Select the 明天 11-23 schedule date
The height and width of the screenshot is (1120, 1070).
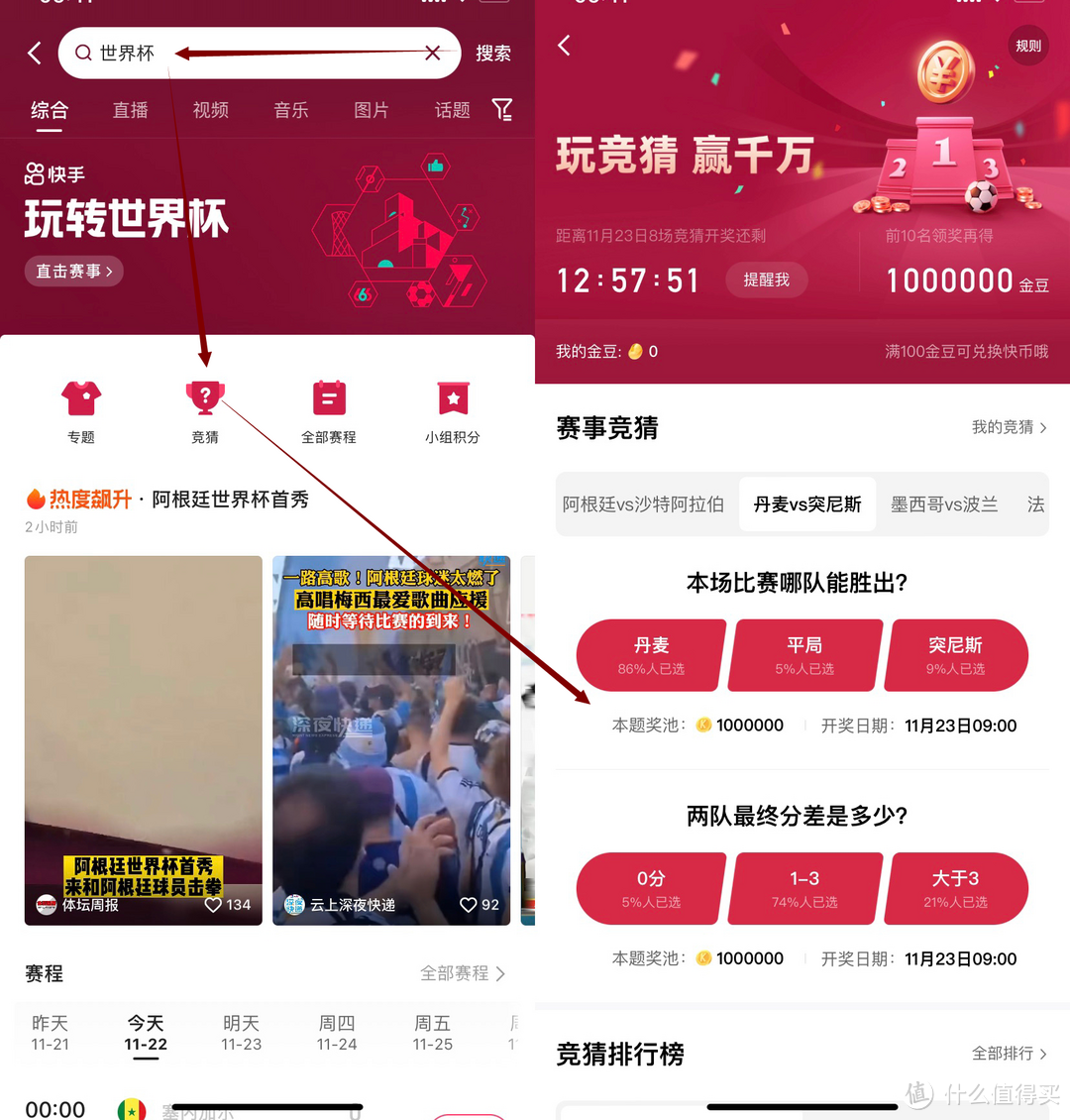tap(241, 1032)
